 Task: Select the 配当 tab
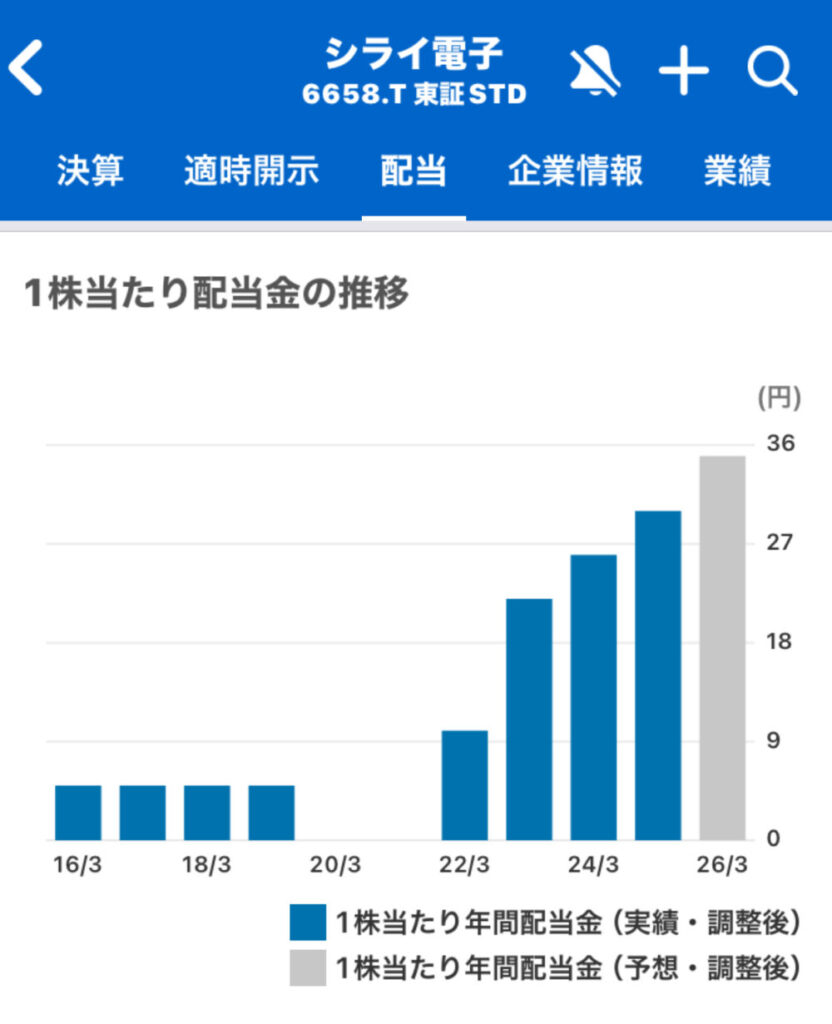(413, 171)
